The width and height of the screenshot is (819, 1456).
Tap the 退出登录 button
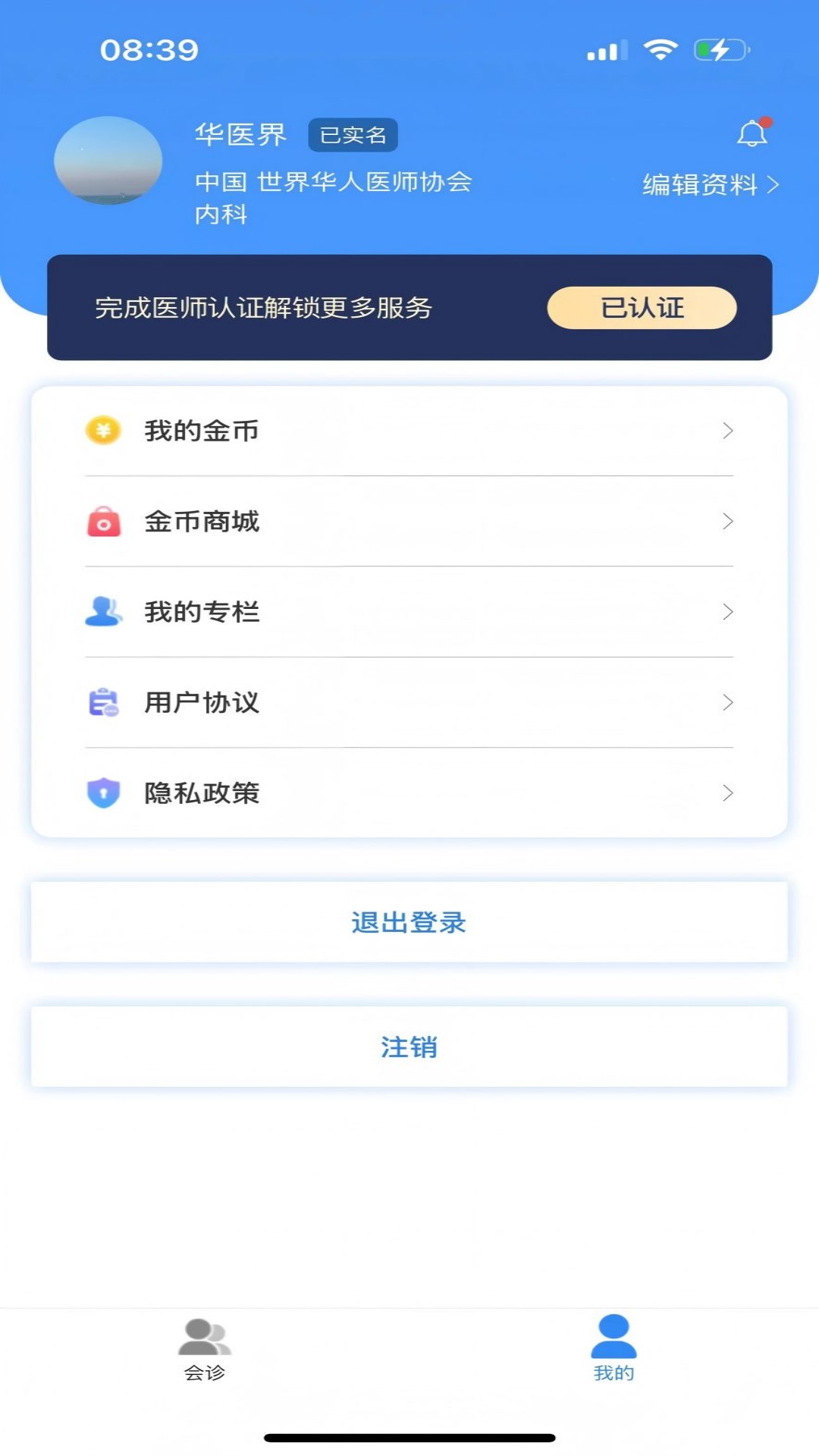click(409, 922)
